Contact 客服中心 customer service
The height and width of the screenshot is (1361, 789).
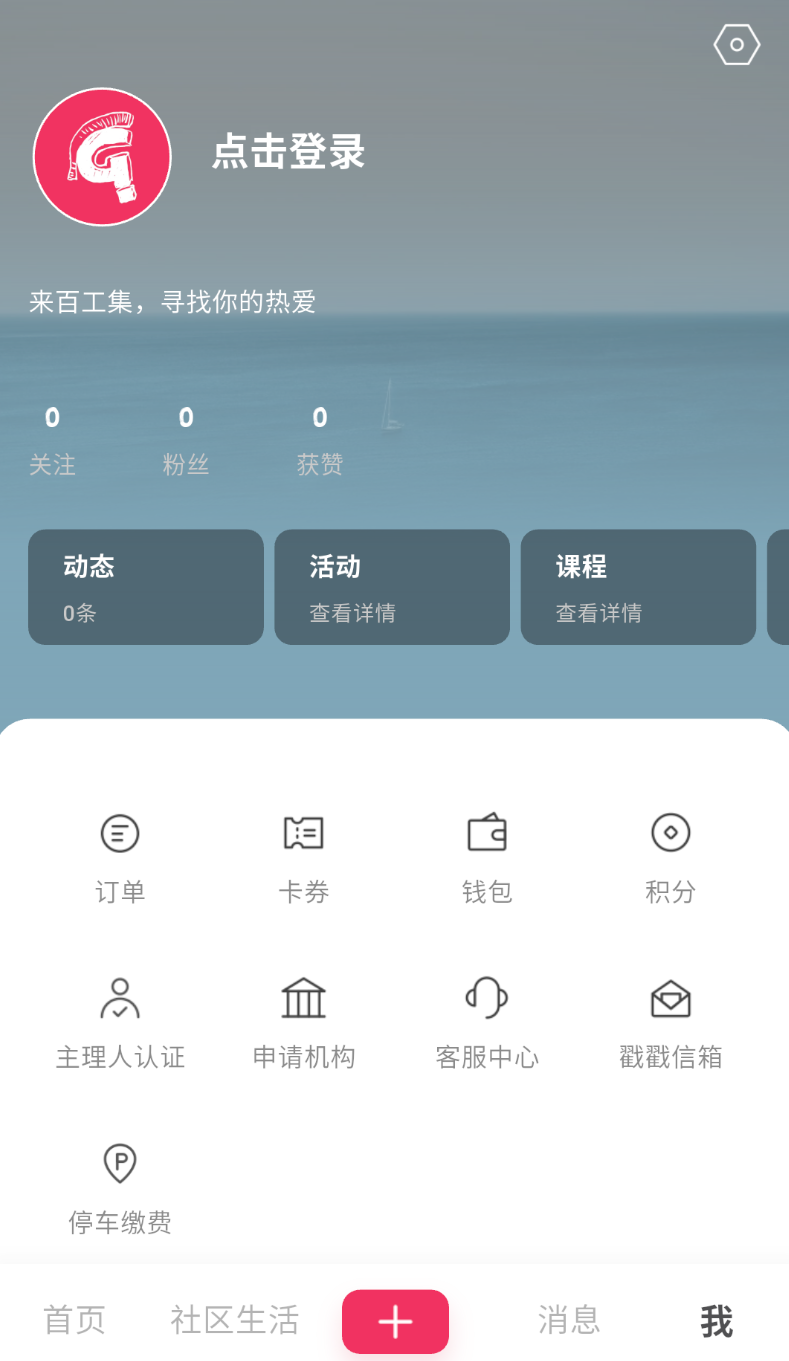click(487, 1024)
